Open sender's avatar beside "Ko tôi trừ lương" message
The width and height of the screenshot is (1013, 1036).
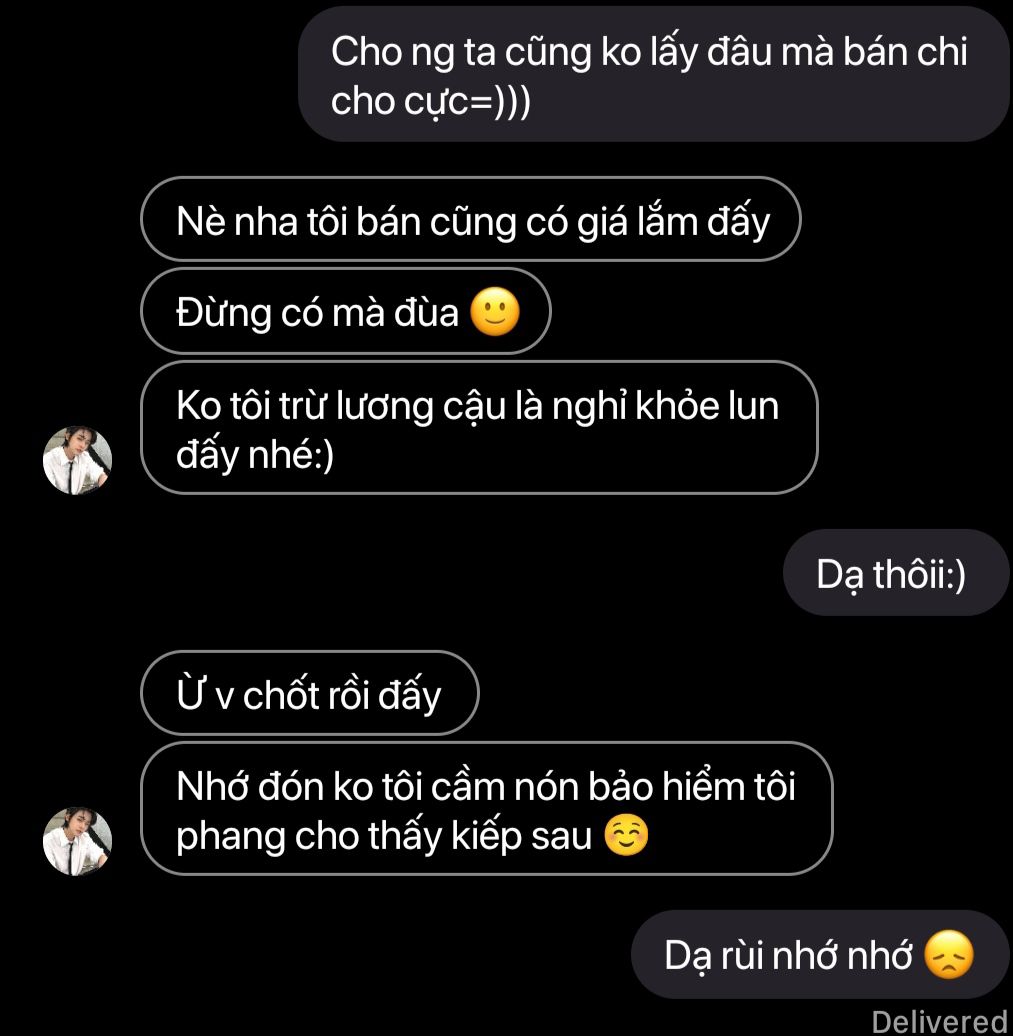(77, 459)
